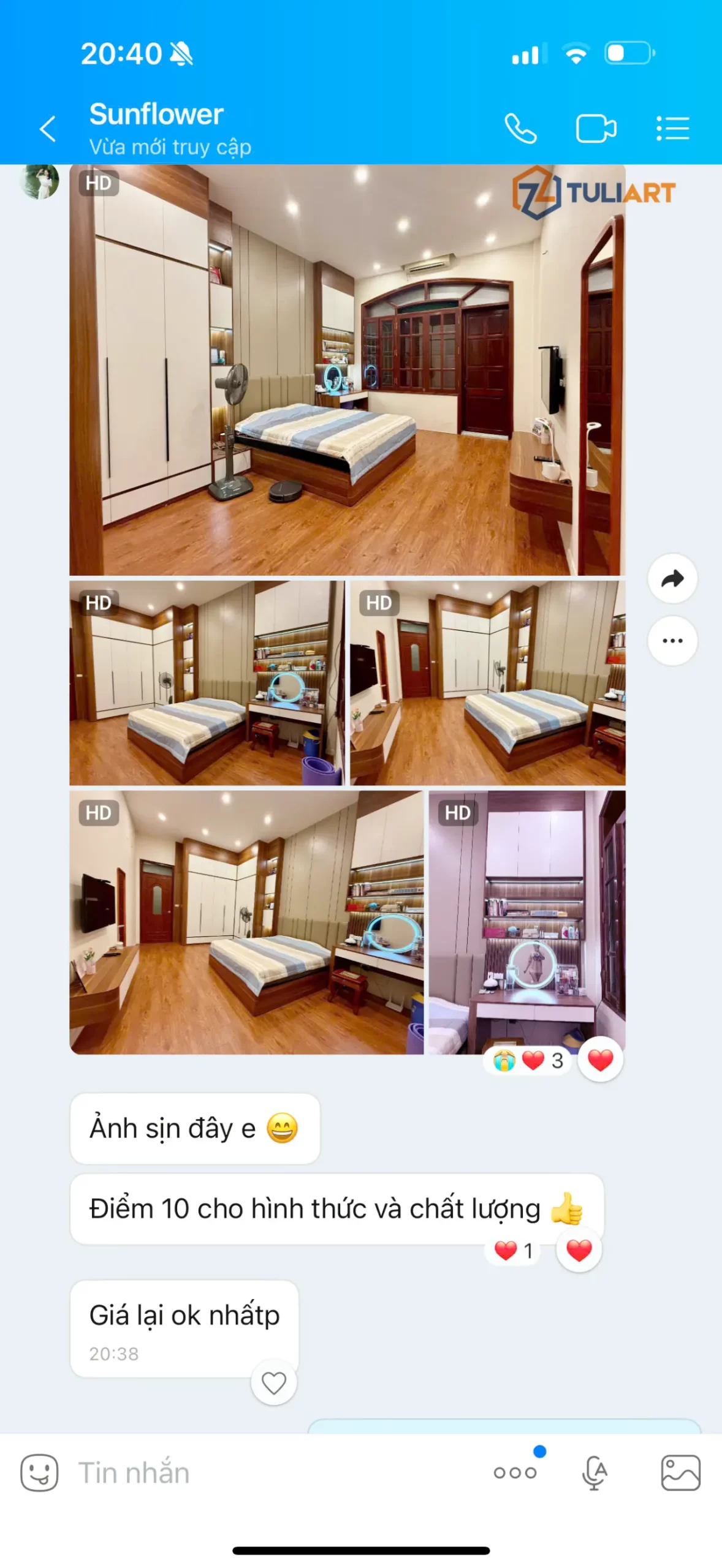View reactions on the photo album
722x1568 pixels.
tap(527, 1060)
